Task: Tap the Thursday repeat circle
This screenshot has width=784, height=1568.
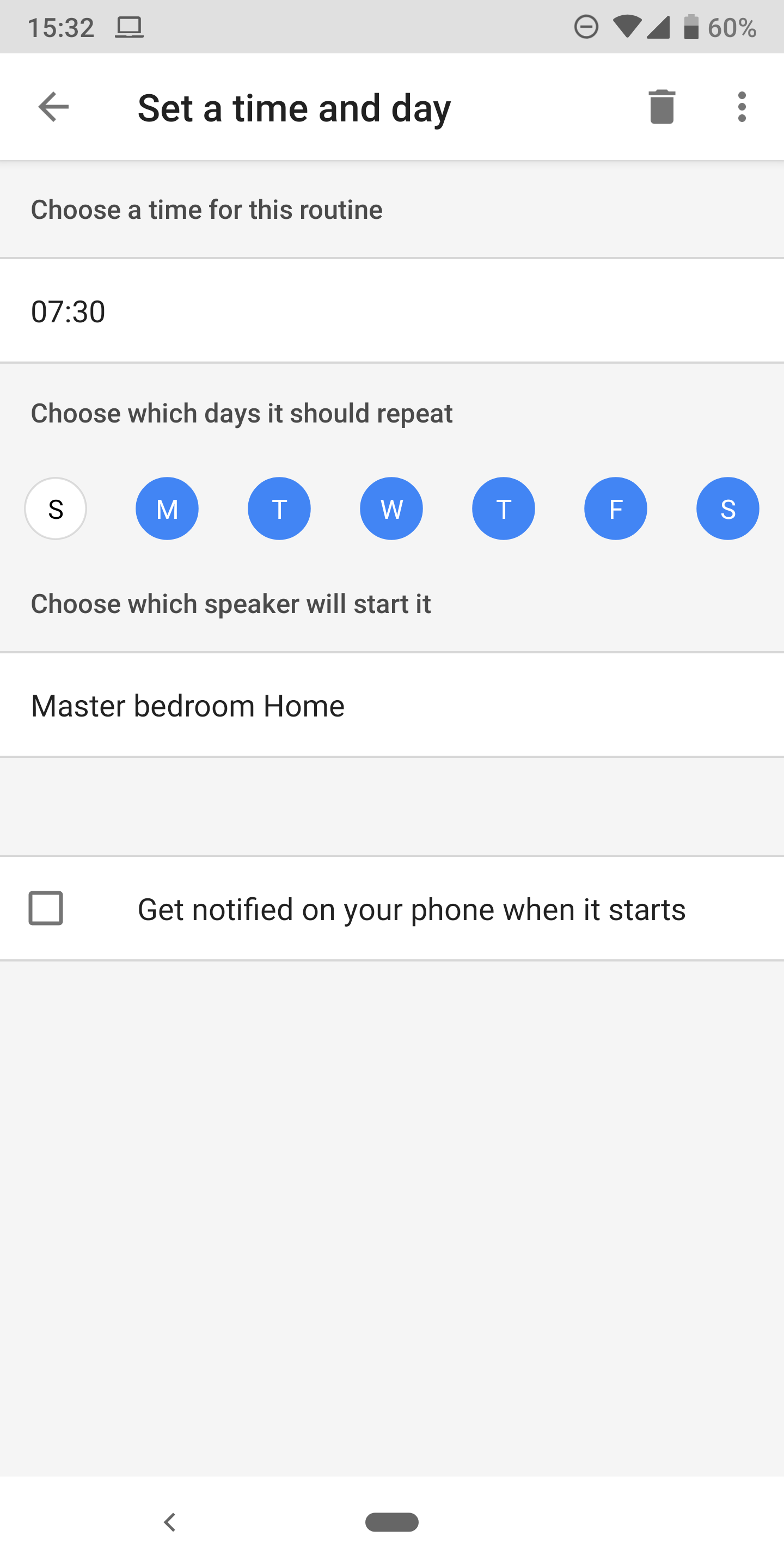Action: (504, 509)
